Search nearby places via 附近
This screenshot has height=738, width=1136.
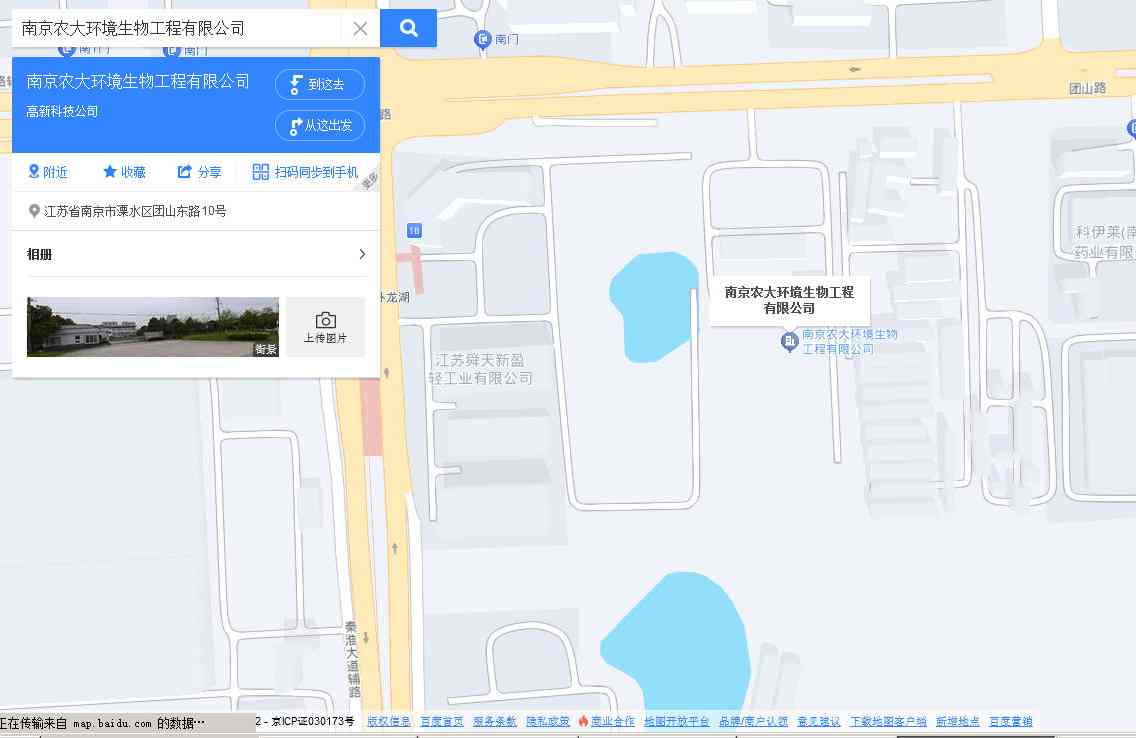coord(48,172)
